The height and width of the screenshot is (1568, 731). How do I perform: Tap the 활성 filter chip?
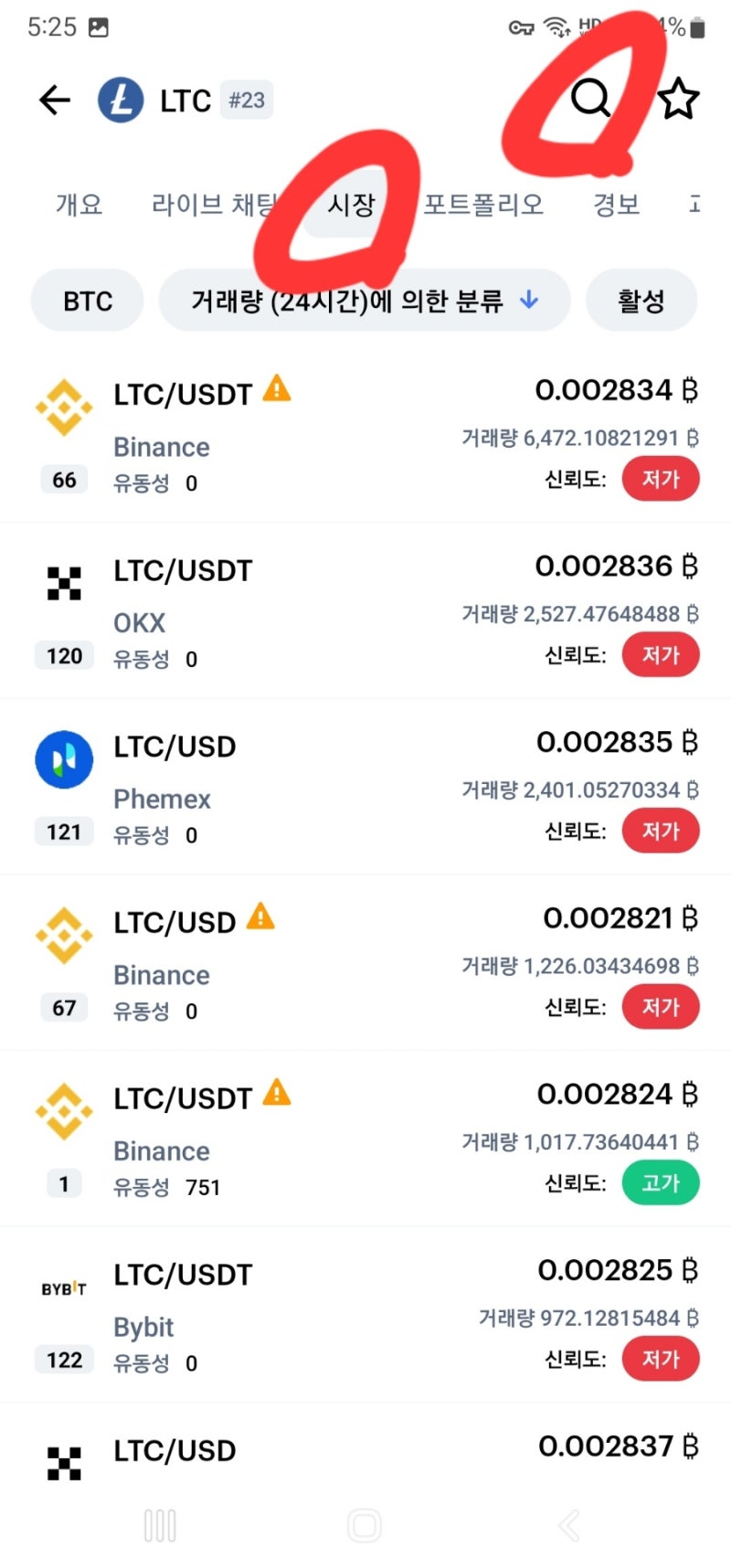click(641, 301)
